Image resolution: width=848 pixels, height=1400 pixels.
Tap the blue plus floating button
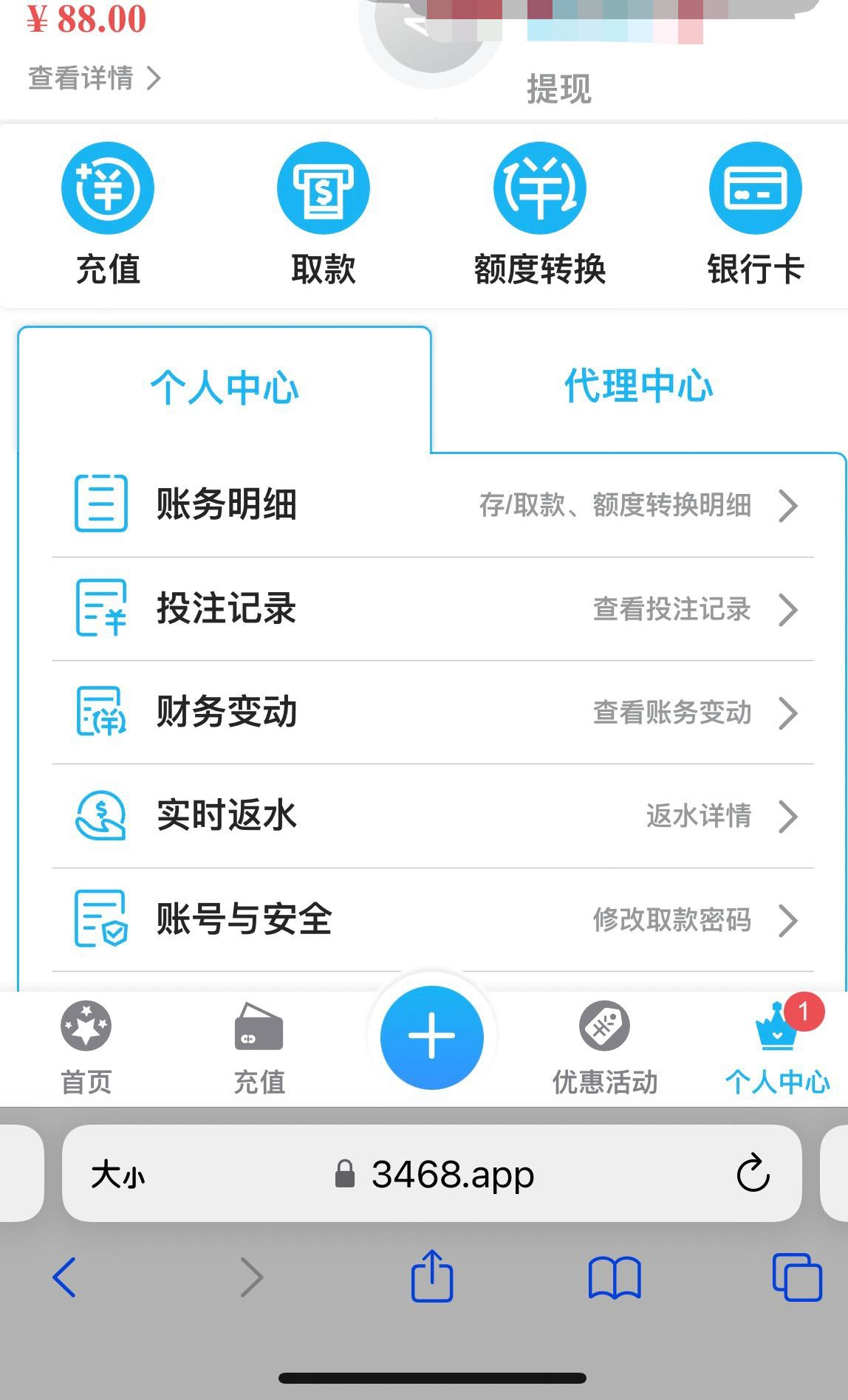point(432,1037)
